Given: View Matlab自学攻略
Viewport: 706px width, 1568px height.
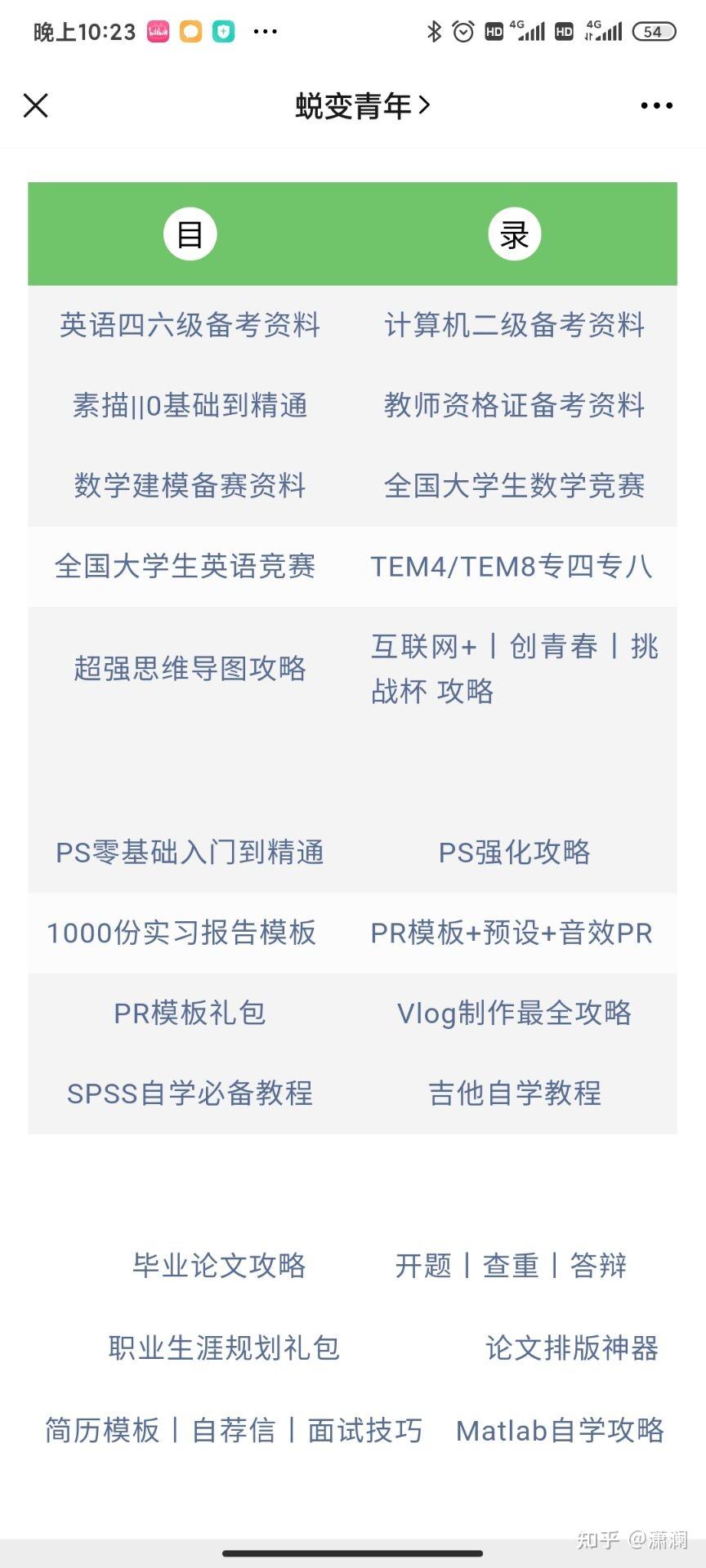Looking at the screenshot, I should tap(560, 1430).
